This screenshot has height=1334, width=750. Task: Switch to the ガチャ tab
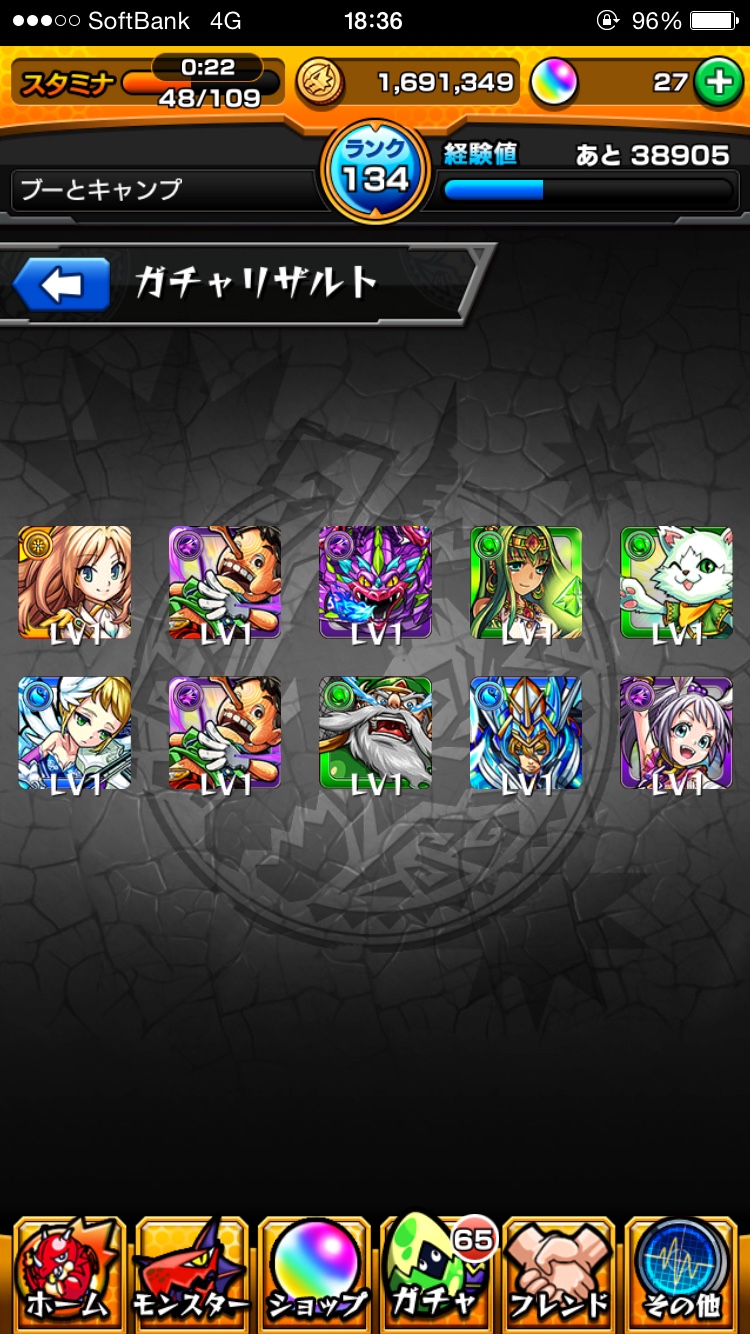tap(437, 1272)
